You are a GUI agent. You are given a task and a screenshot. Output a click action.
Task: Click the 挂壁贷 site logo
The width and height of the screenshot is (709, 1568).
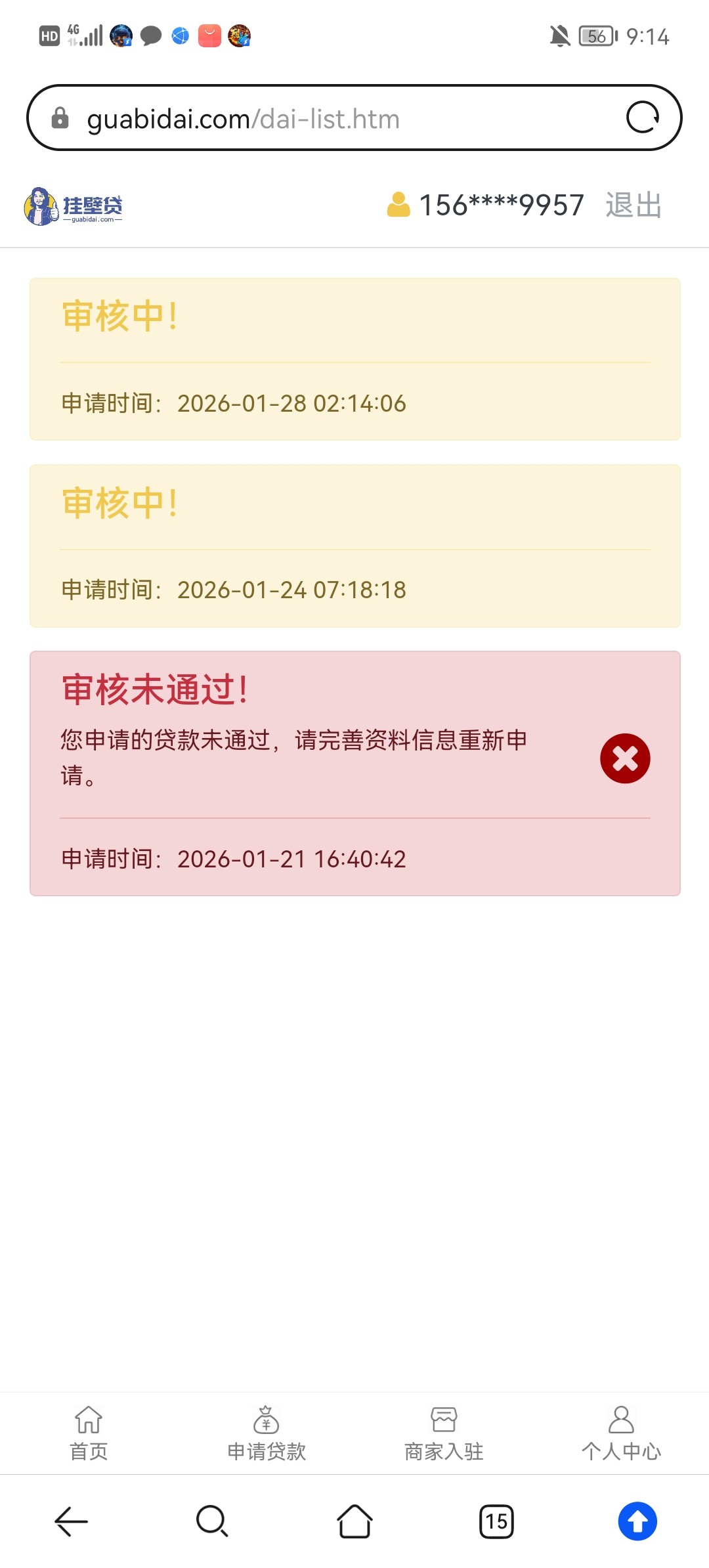point(72,207)
